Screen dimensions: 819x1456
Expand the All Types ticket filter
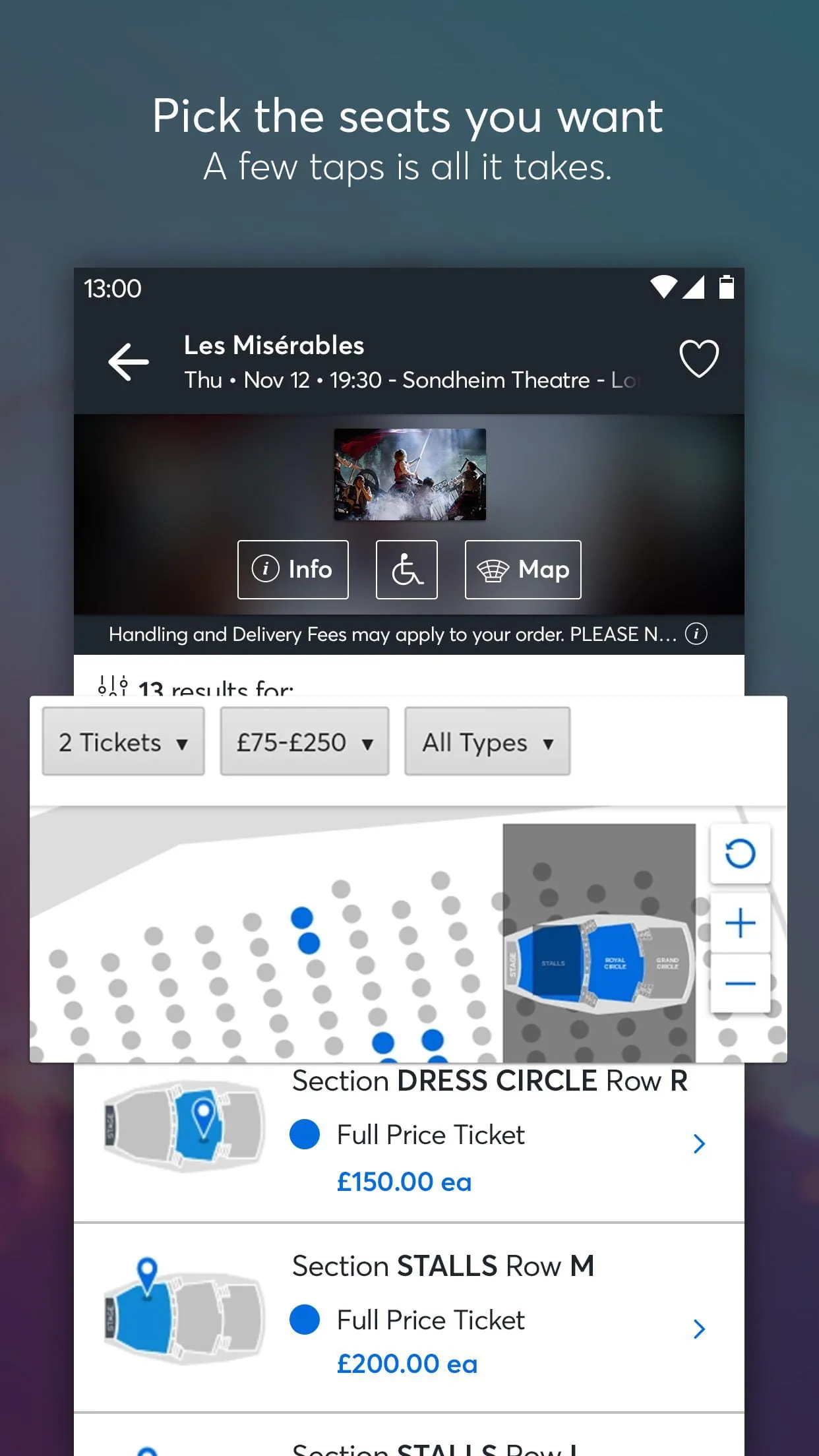pyautogui.click(x=486, y=741)
